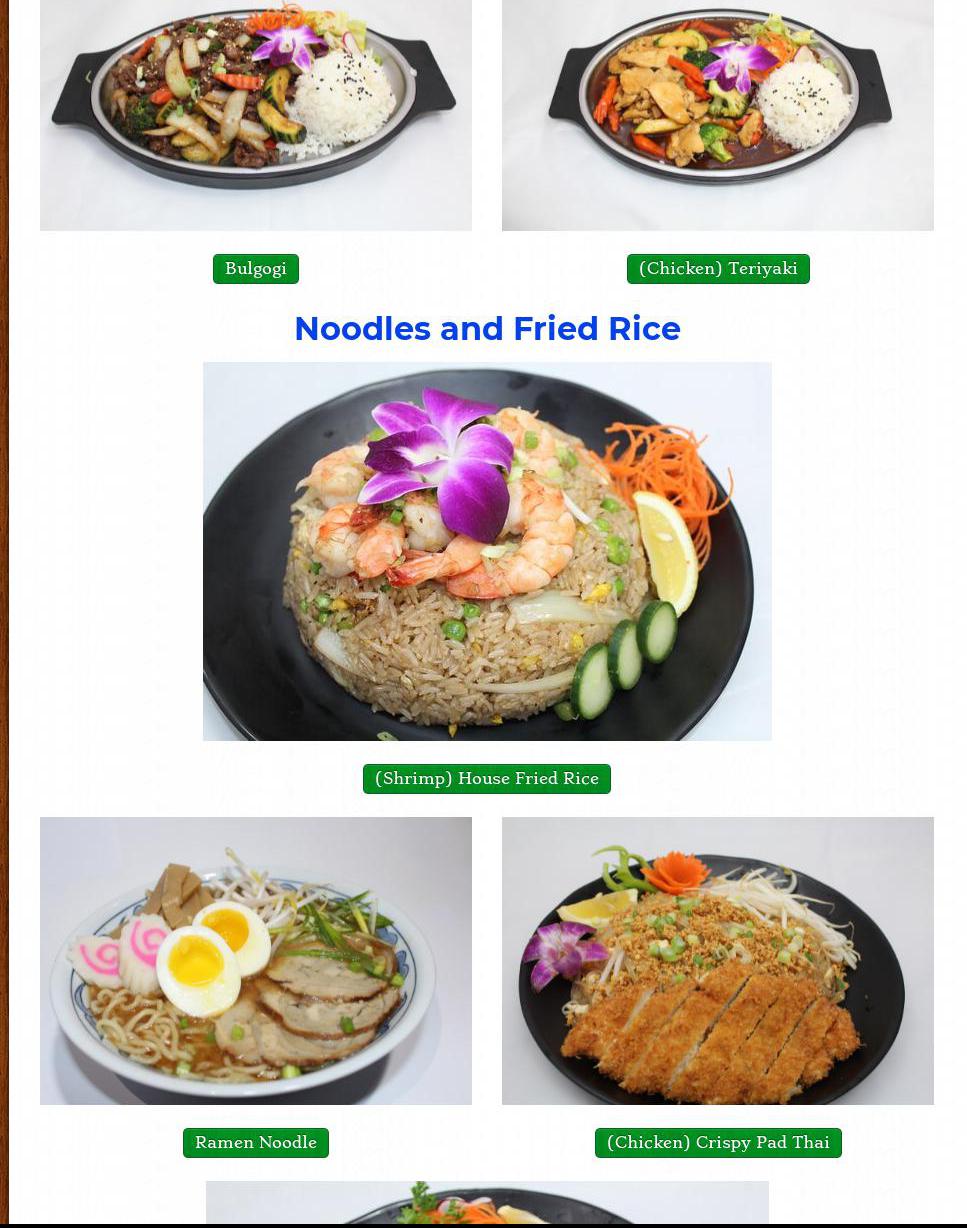Open the ramen noodle bowl photo
This screenshot has width=967, height=1228.
pos(255,960)
